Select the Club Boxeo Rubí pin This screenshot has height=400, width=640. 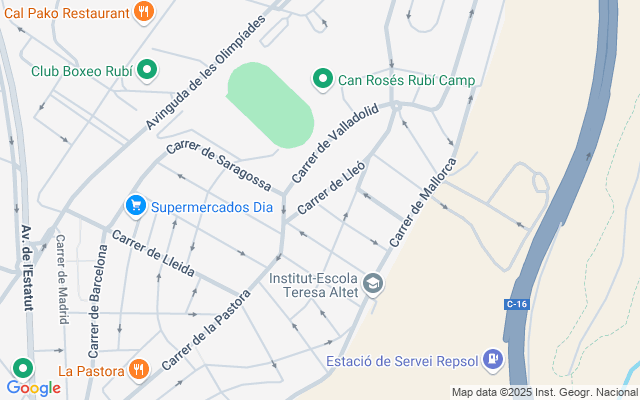click(147, 70)
